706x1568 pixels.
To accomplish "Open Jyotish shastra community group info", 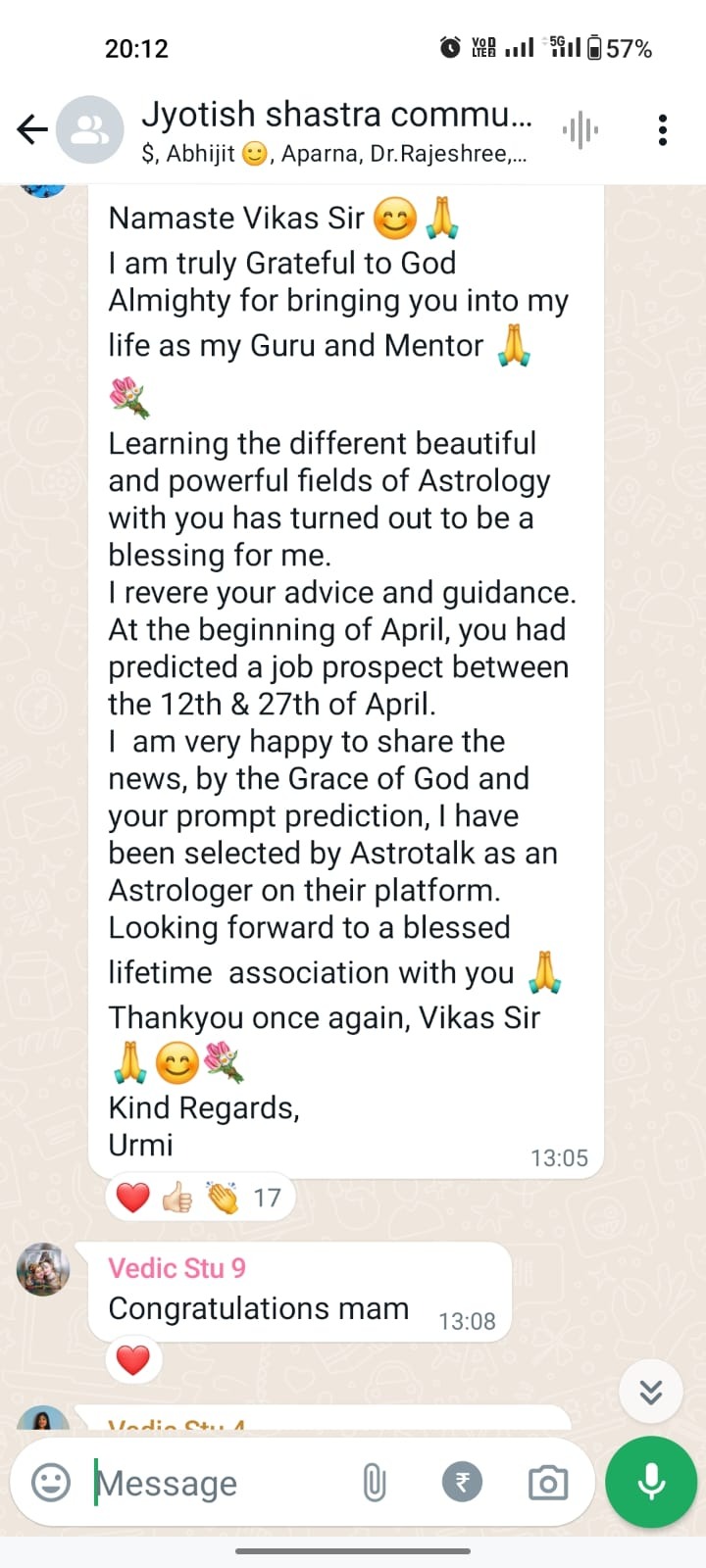I will (x=335, y=129).
